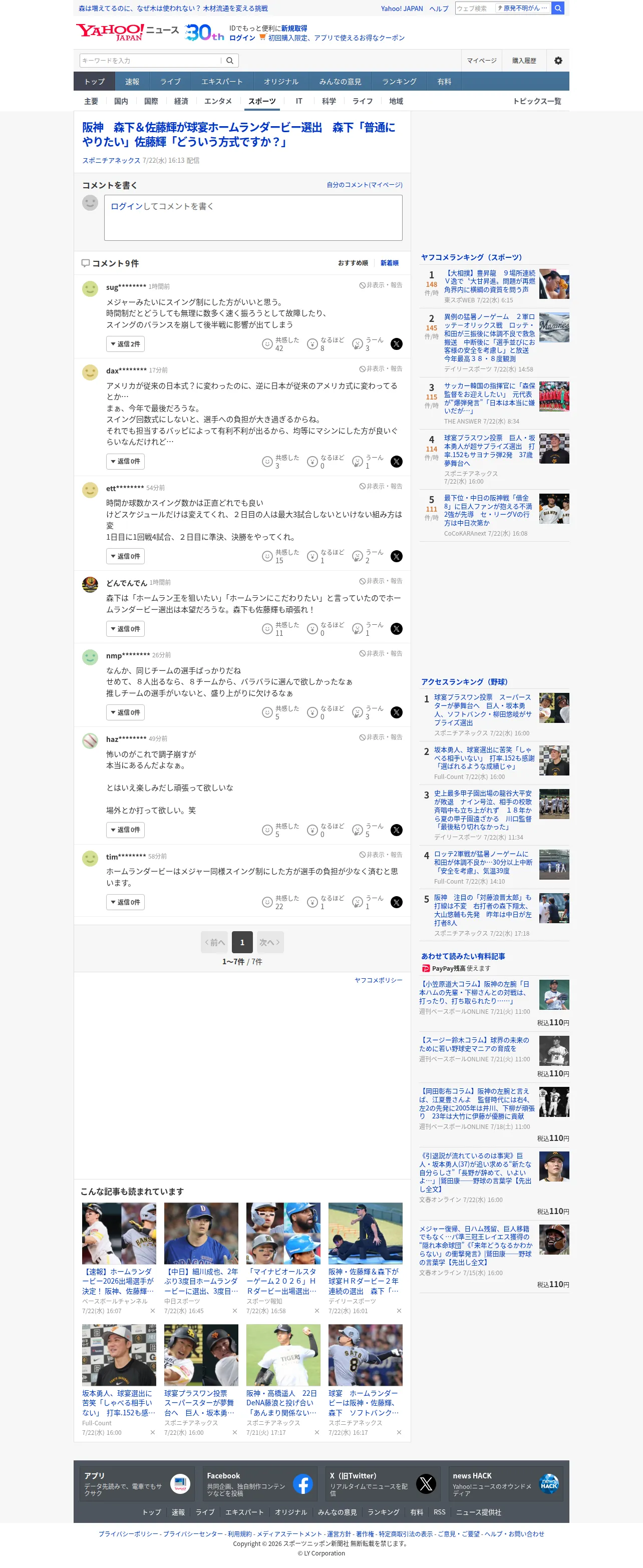
Task: Open マイページ
Action: [481, 60]
